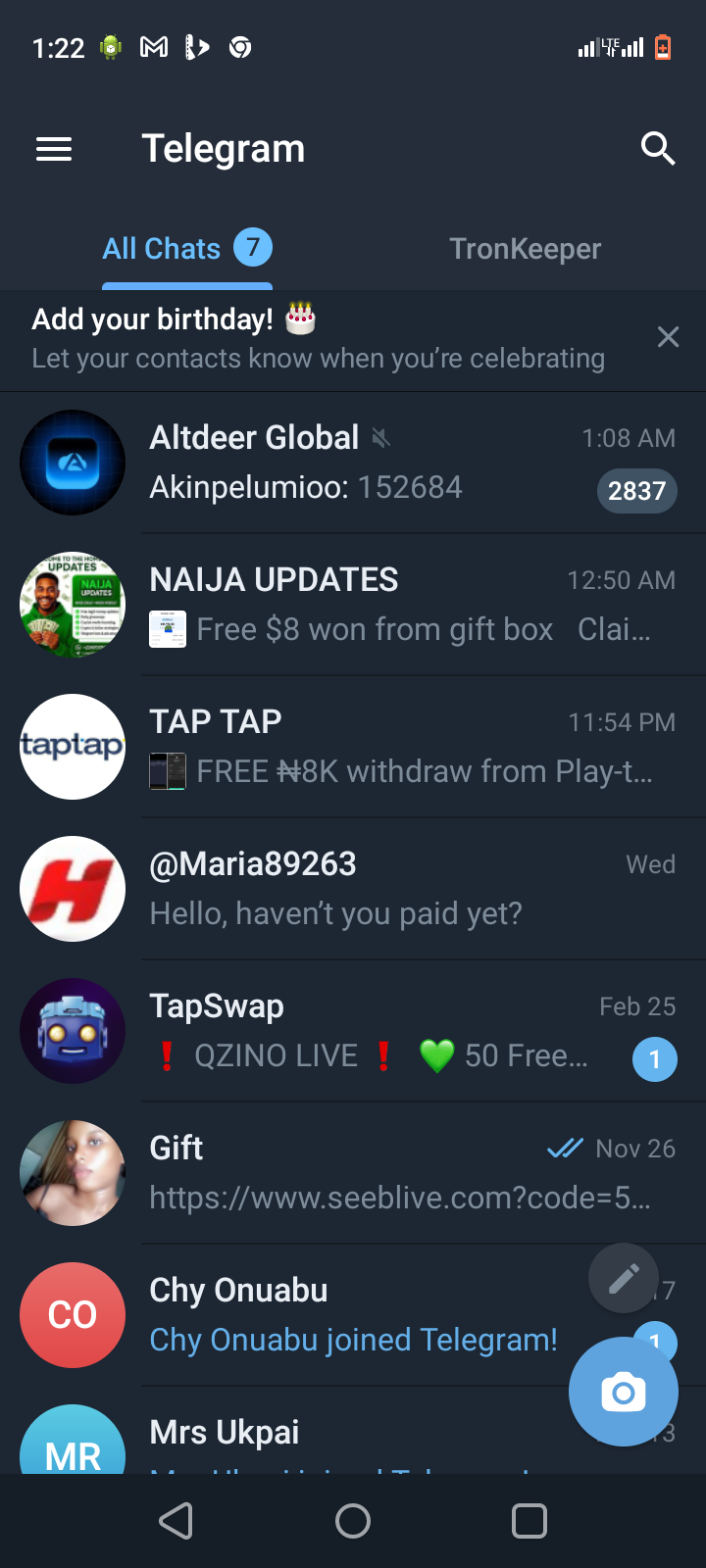Open the Add your birthday banner
The image size is (706, 1568).
tap(318, 338)
